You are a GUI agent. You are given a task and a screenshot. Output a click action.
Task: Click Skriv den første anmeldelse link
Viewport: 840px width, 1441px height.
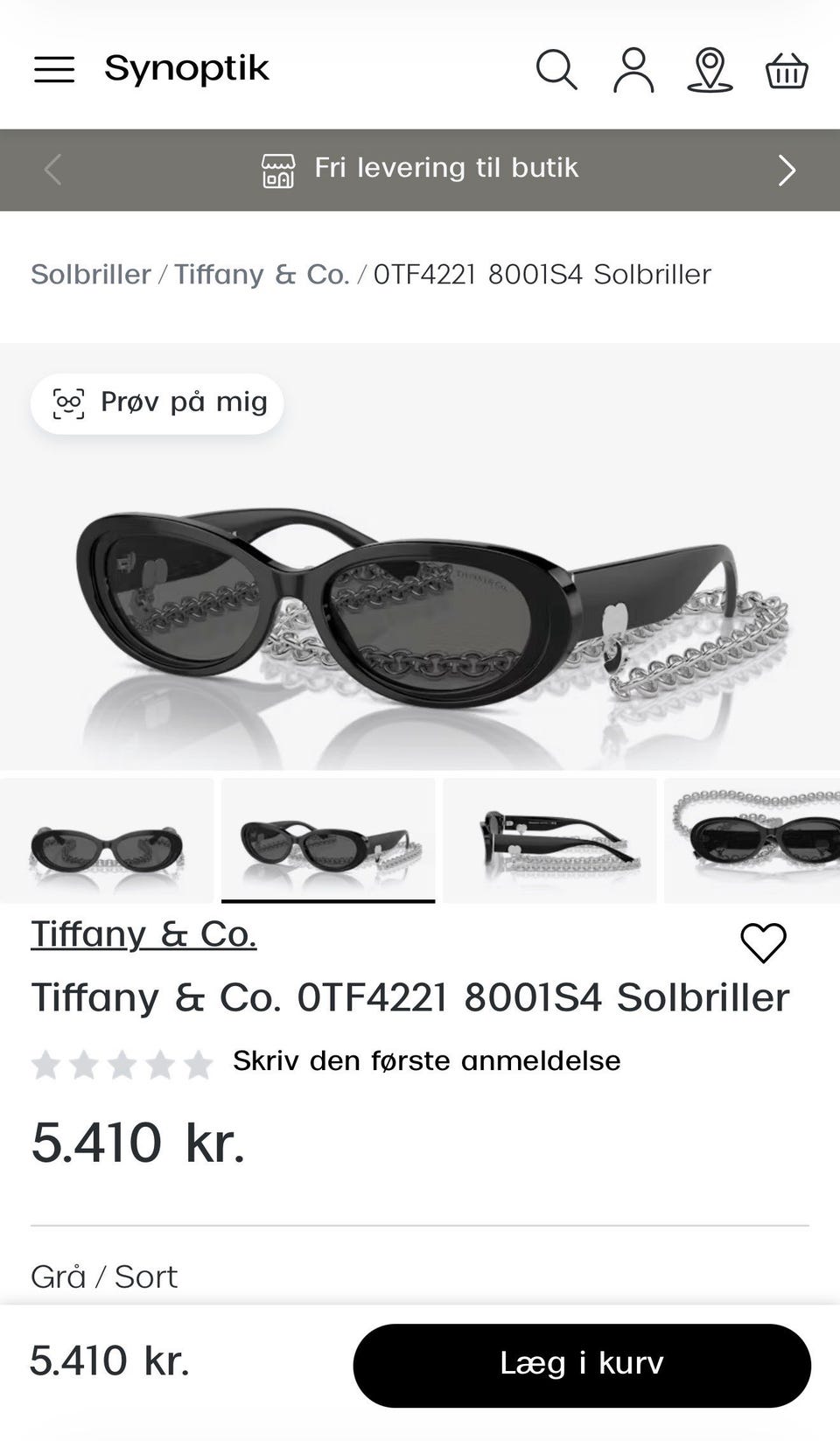click(x=426, y=1060)
